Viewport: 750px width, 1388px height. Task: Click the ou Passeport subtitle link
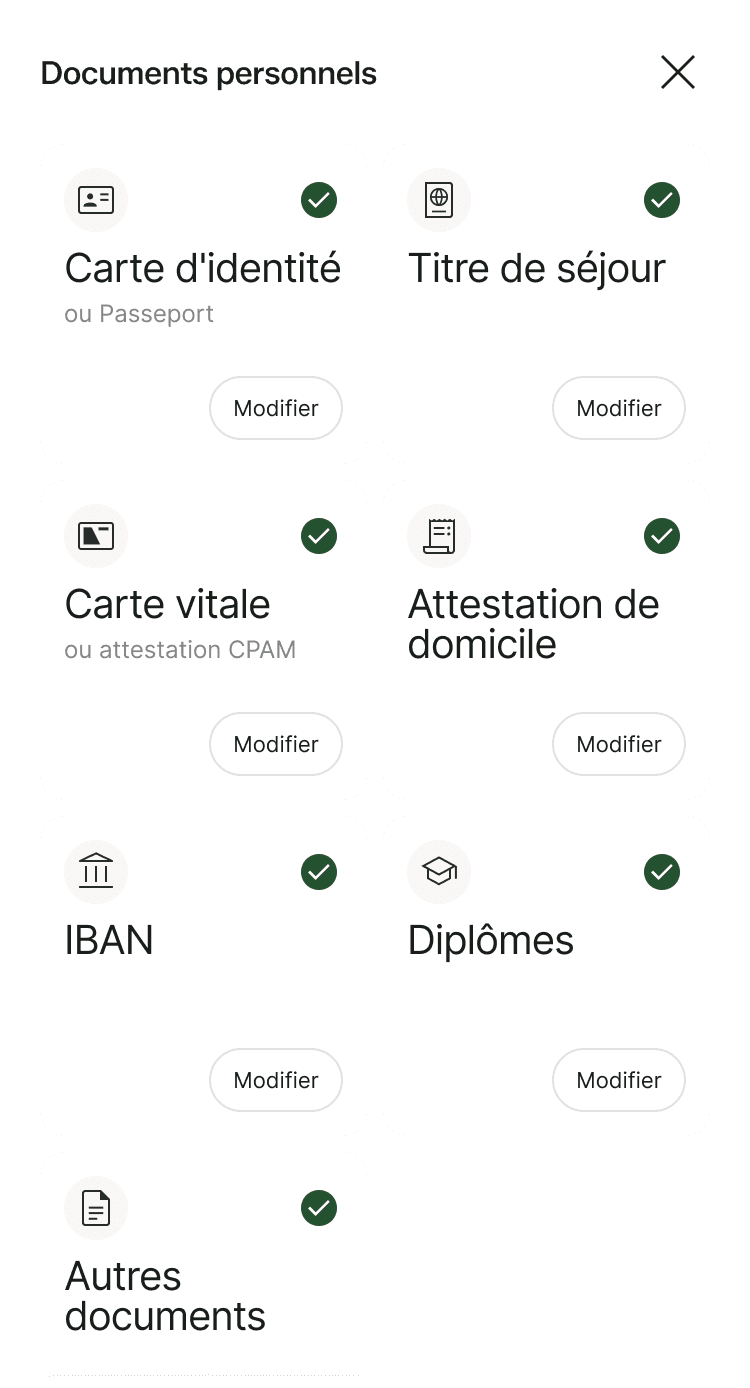coord(139,313)
